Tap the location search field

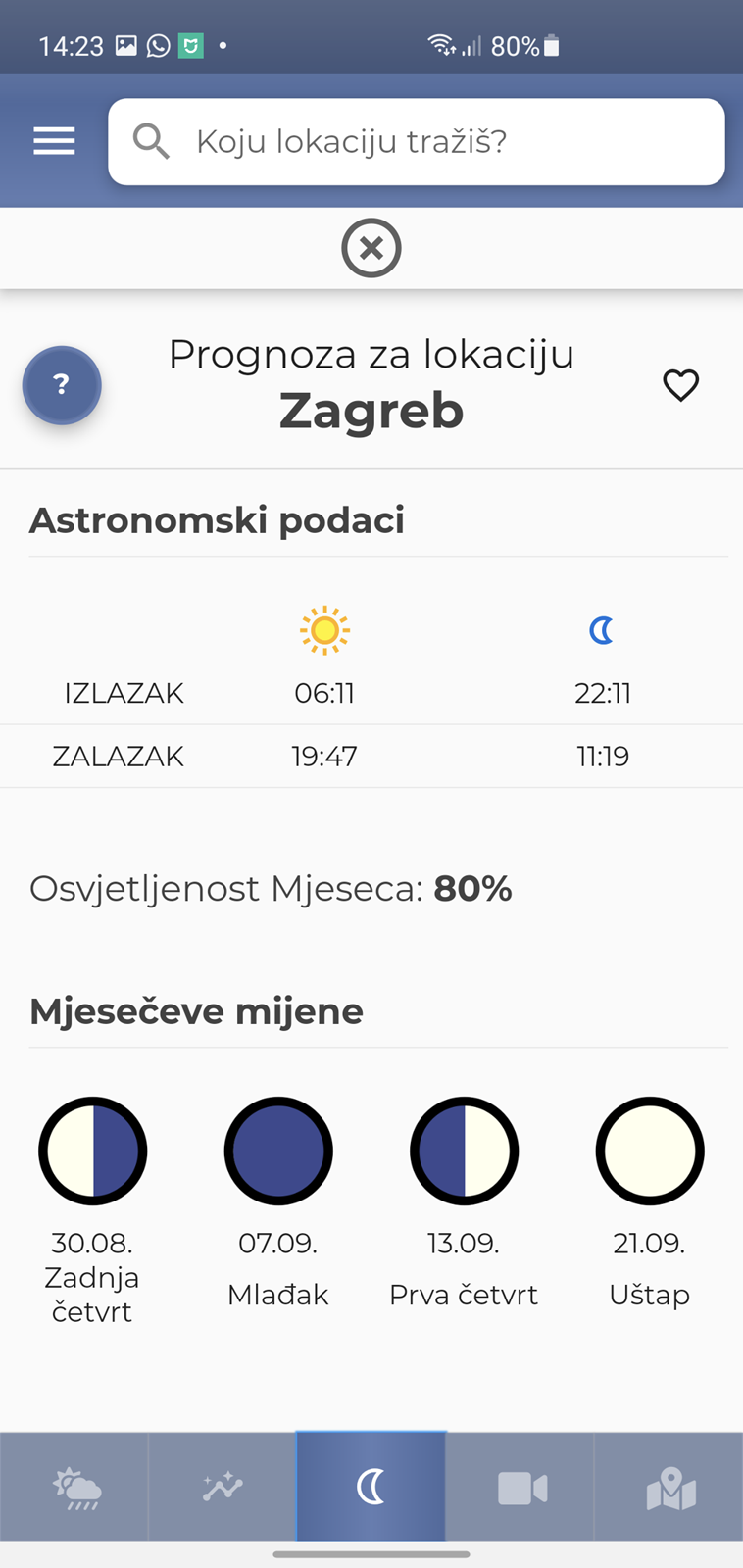point(417,142)
